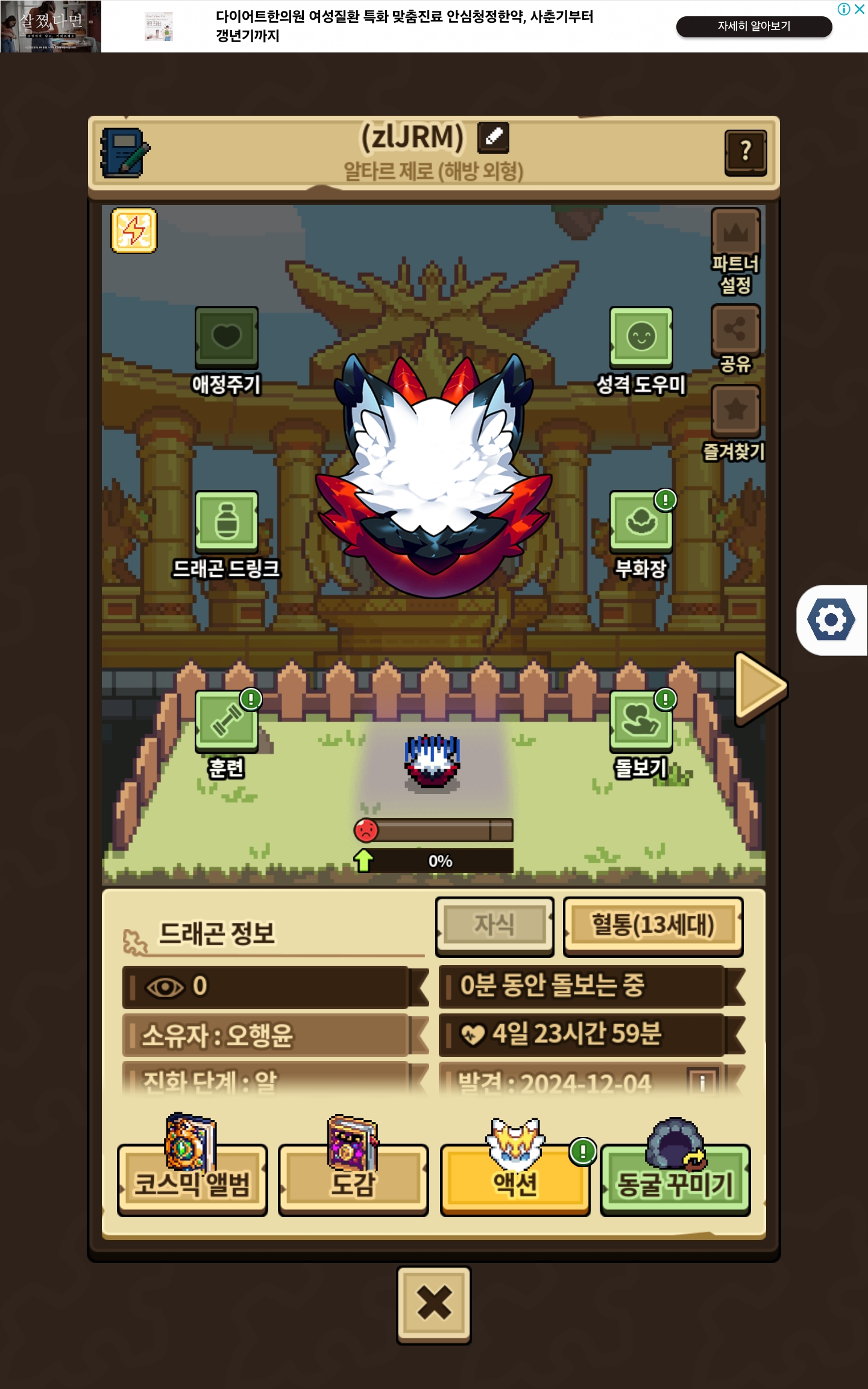This screenshot has height=1389, width=868.
Task: Open the 액션 action menu
Action: coord(515,1180)
